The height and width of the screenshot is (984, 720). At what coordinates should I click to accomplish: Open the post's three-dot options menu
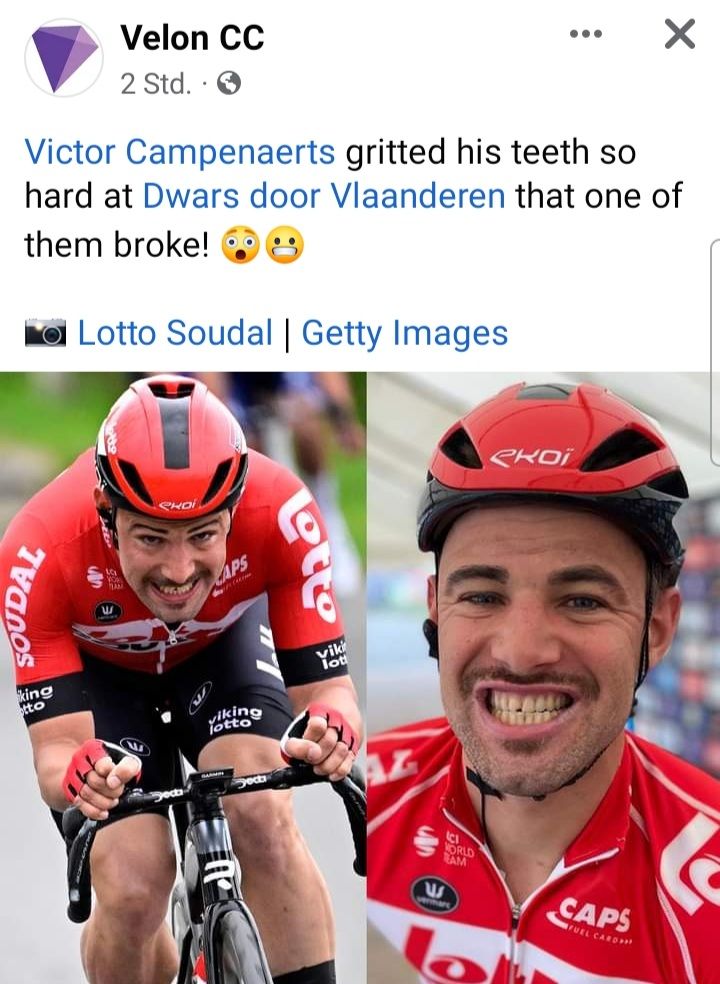pyautogui.click(x=586, y=35)
